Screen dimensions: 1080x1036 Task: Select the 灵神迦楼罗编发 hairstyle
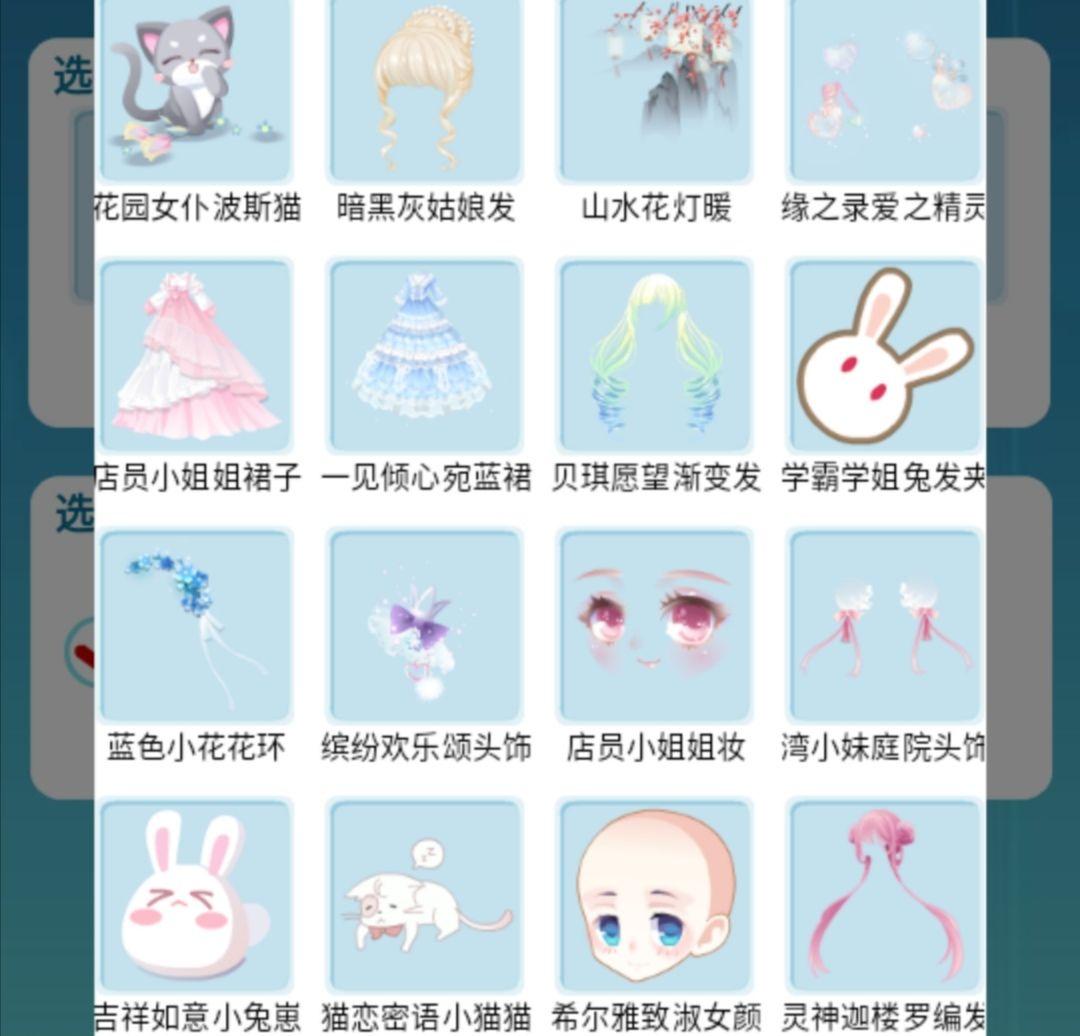(x=884, y=896)
